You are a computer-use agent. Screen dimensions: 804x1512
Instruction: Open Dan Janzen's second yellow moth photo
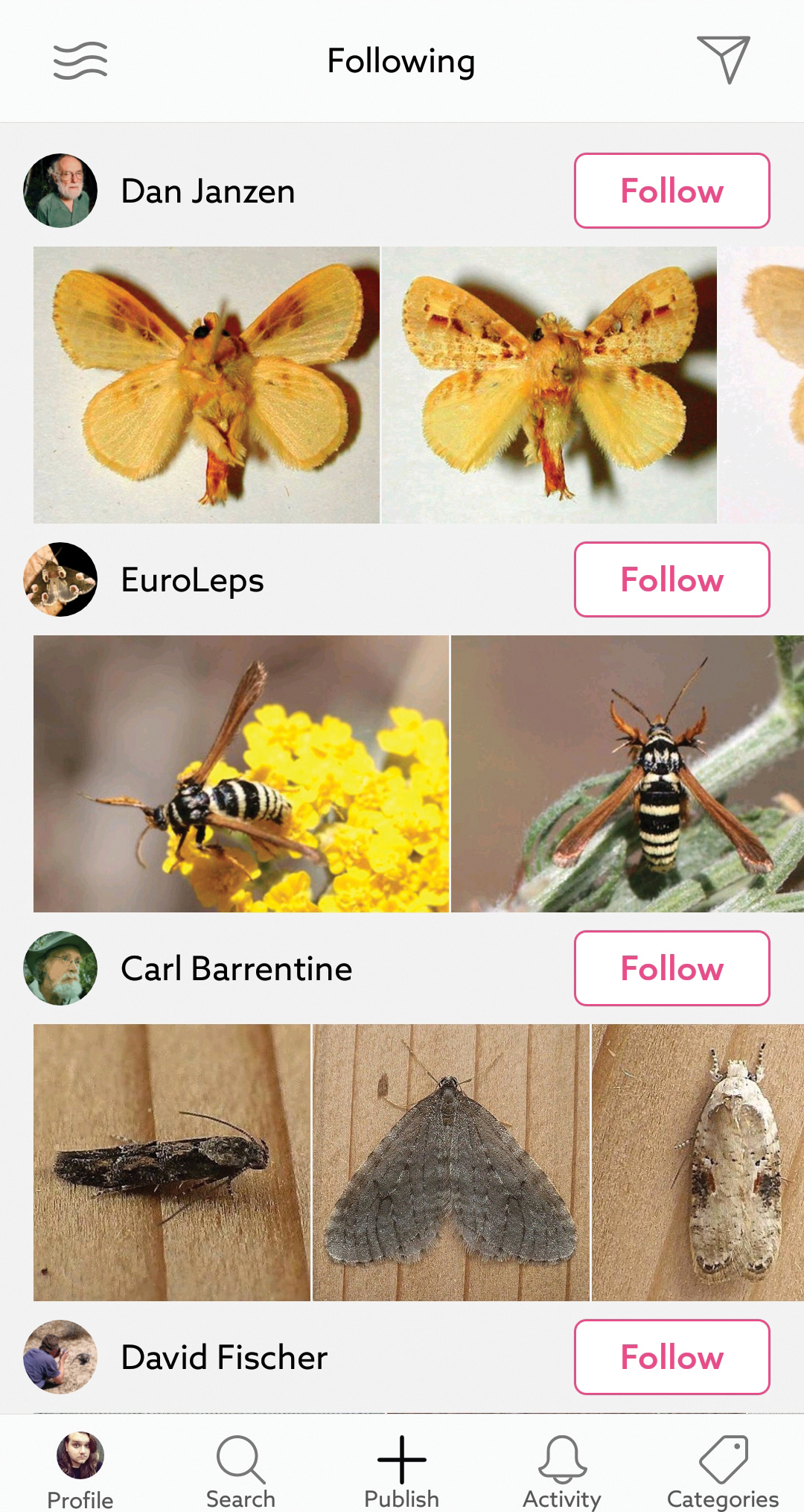pyautogui.click(x=549, y=385)
